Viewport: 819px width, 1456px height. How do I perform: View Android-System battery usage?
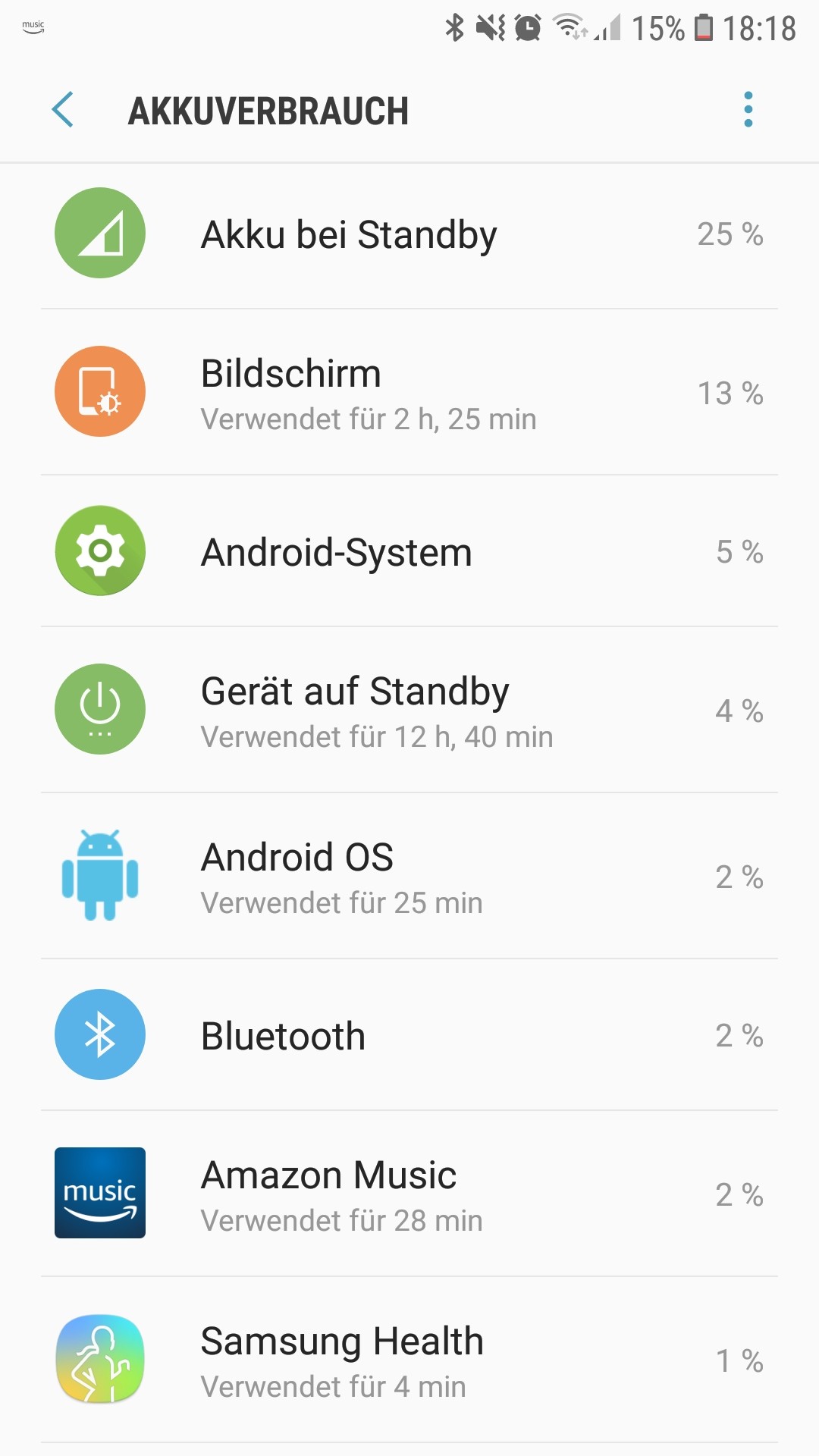[409, 552]
